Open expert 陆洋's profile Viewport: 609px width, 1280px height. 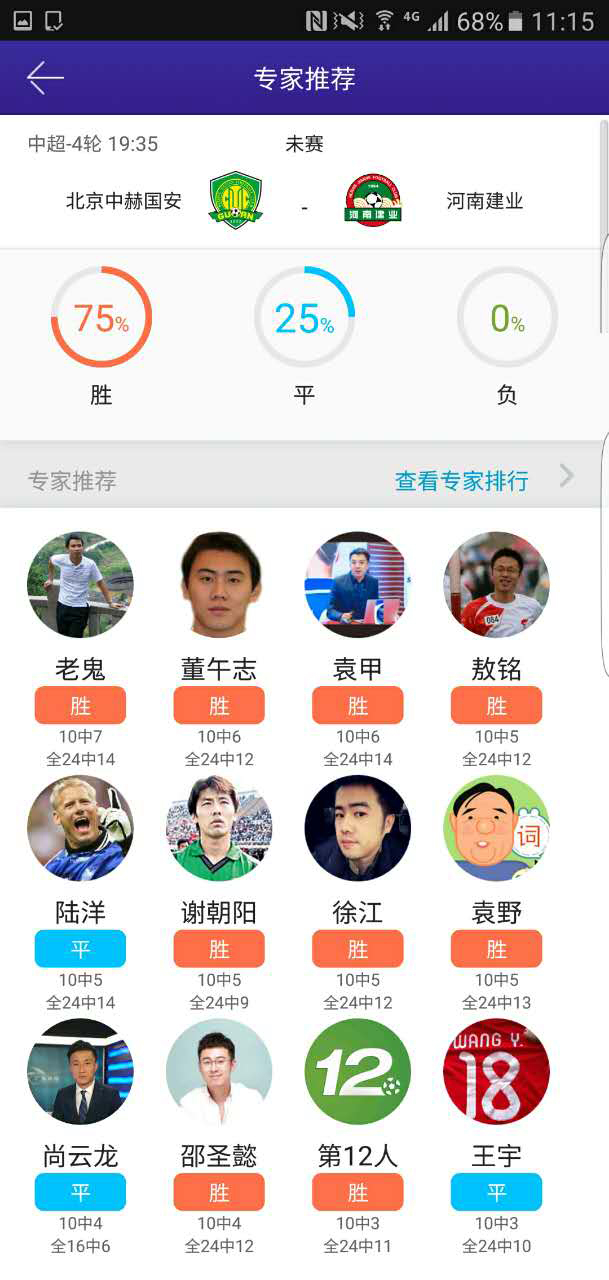pyautogui.click(x=80, y=828)
